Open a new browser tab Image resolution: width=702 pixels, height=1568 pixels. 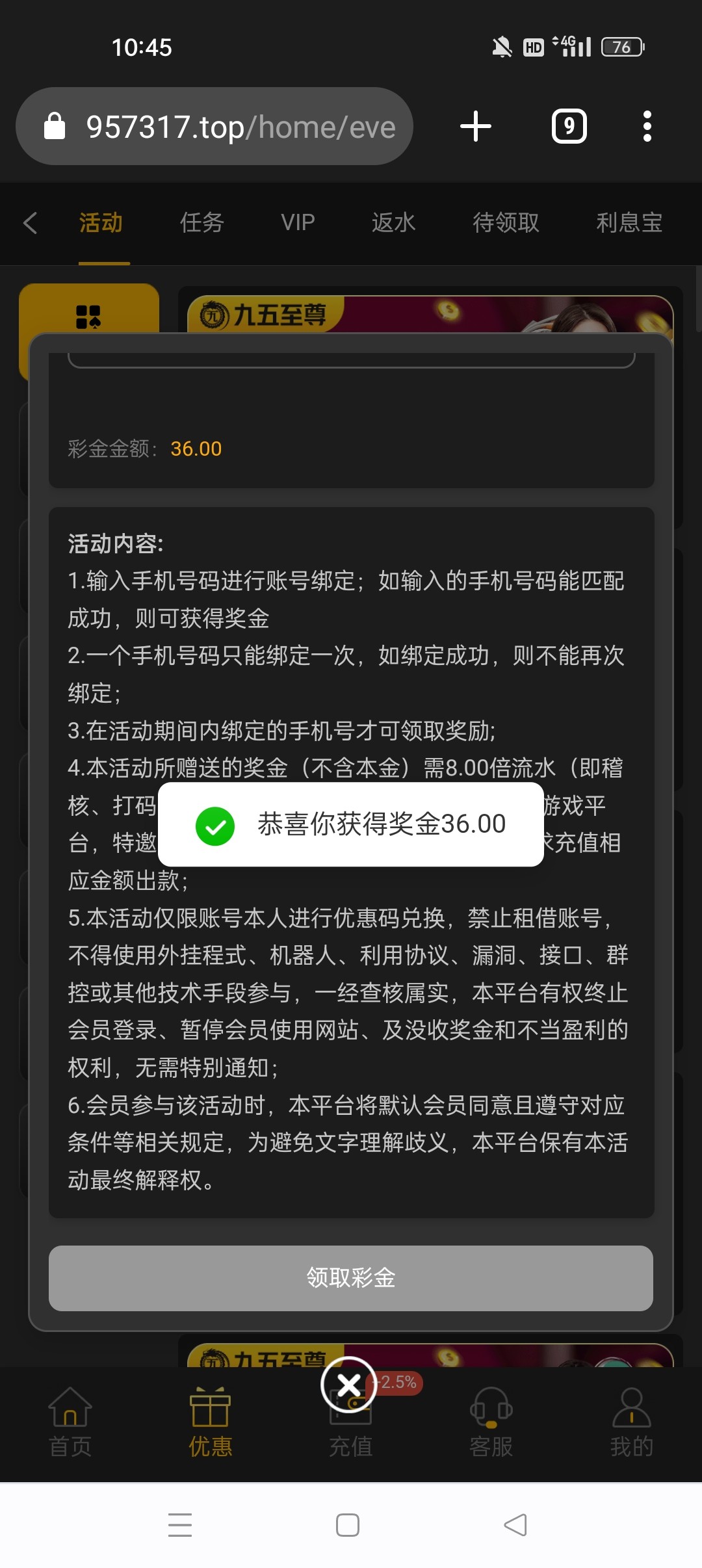coord(476,126)
